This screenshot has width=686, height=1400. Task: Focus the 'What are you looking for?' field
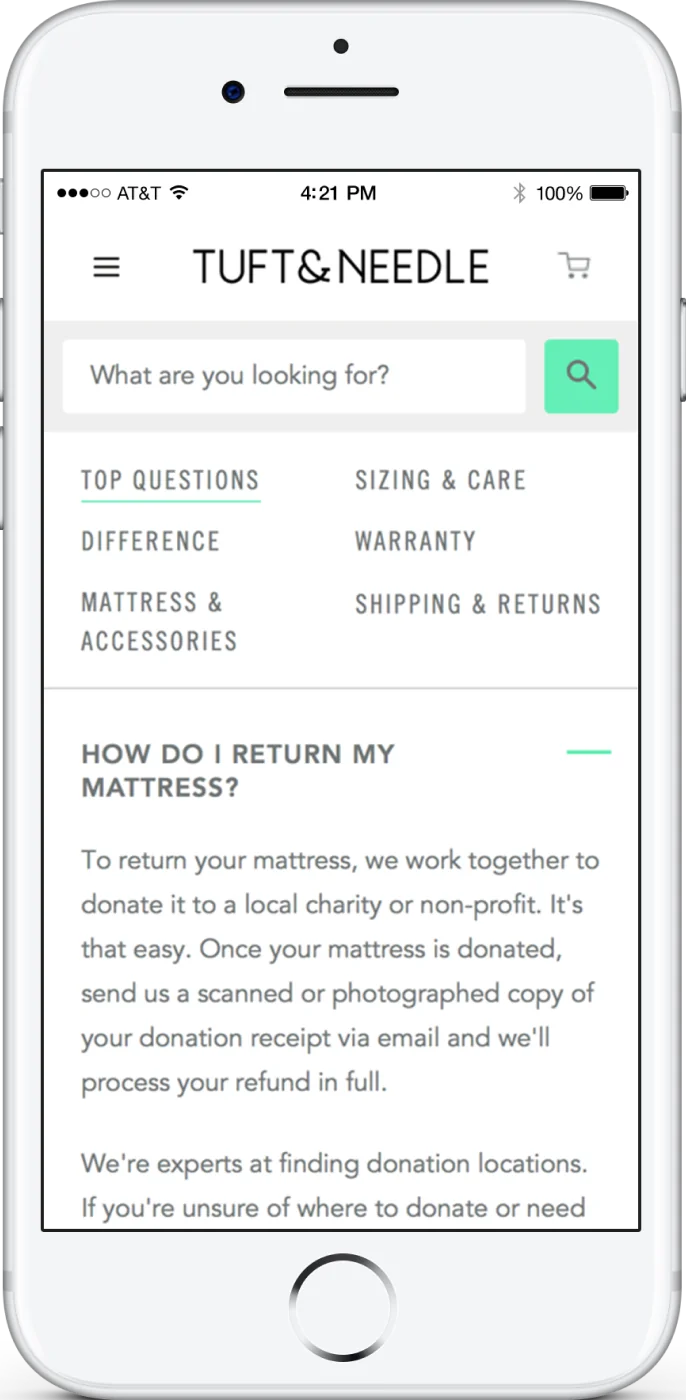coord(294,376)
